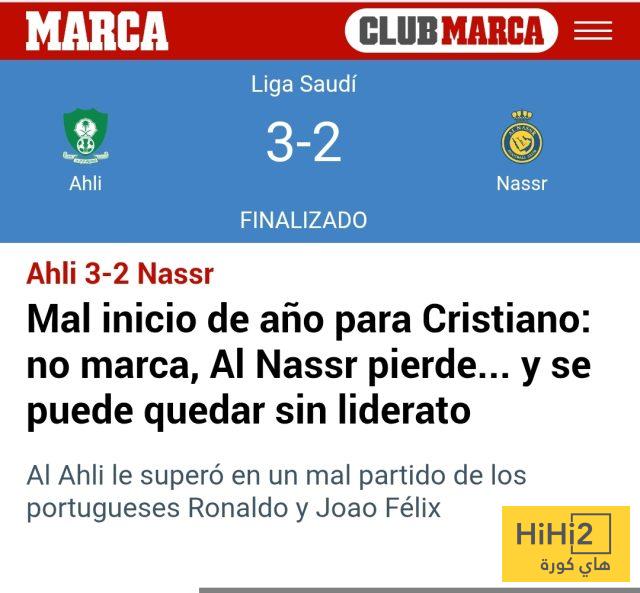The width and height of the screenshot is (640, 593).
Task: Open the Ahli 3-2 Nassr match scoreboard
Action: pyautogui.click(x=304, y=145)
